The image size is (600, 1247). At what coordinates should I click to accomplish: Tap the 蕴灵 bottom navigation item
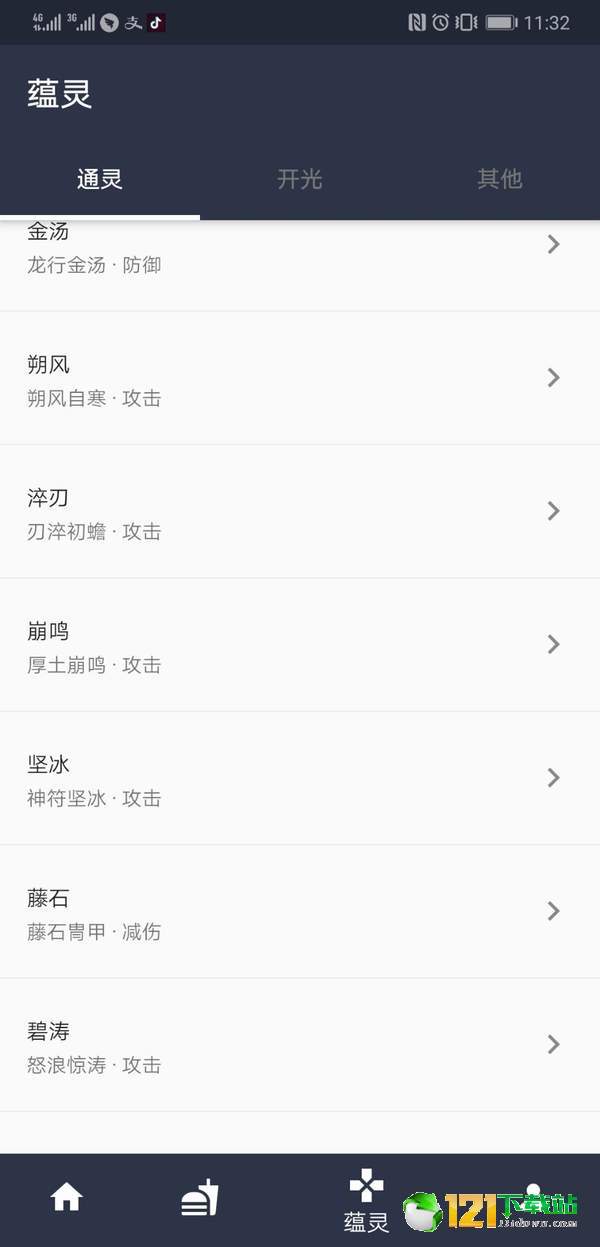tap(366, 1201)
